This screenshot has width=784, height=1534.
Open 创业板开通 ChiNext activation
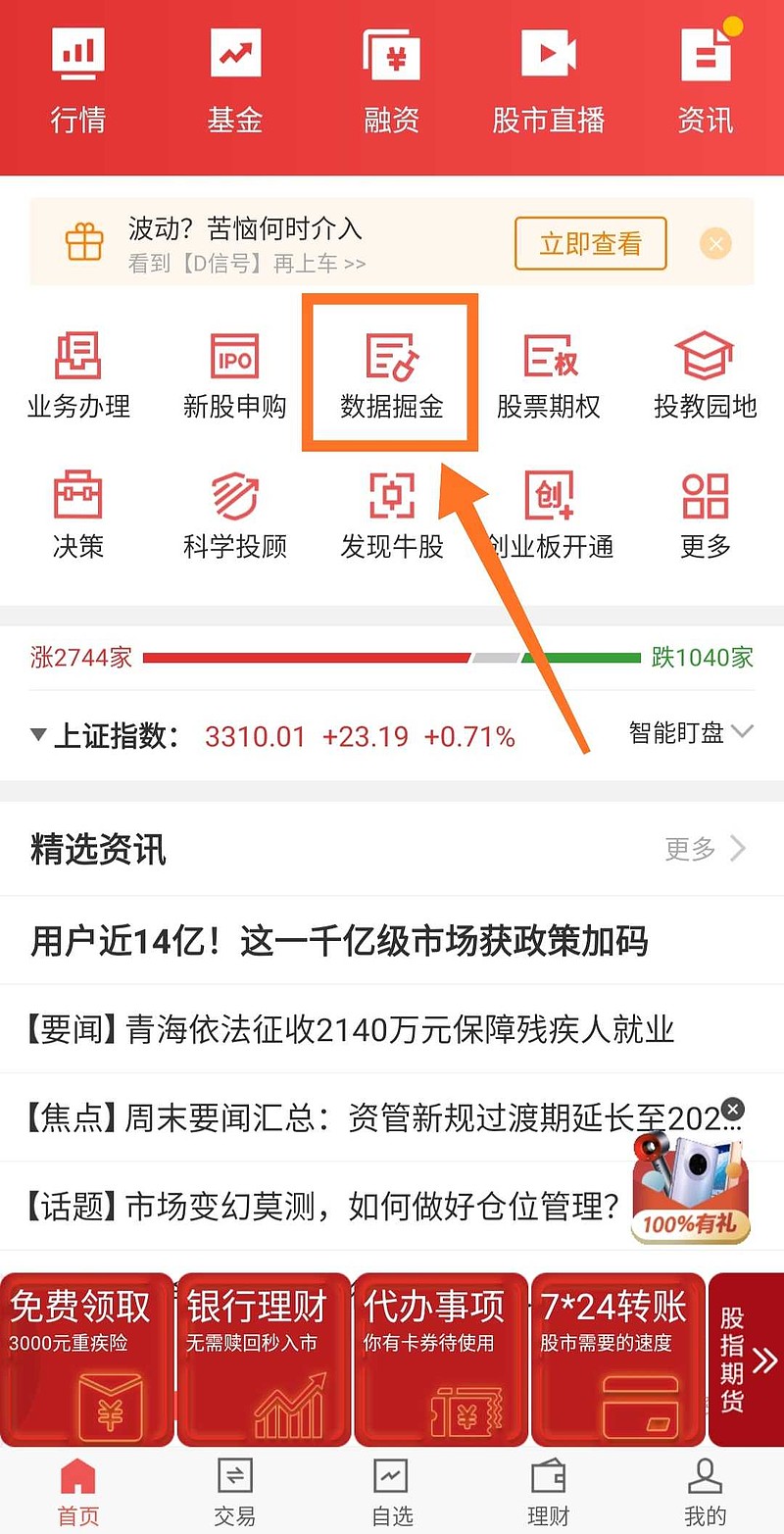pos(548,510)
